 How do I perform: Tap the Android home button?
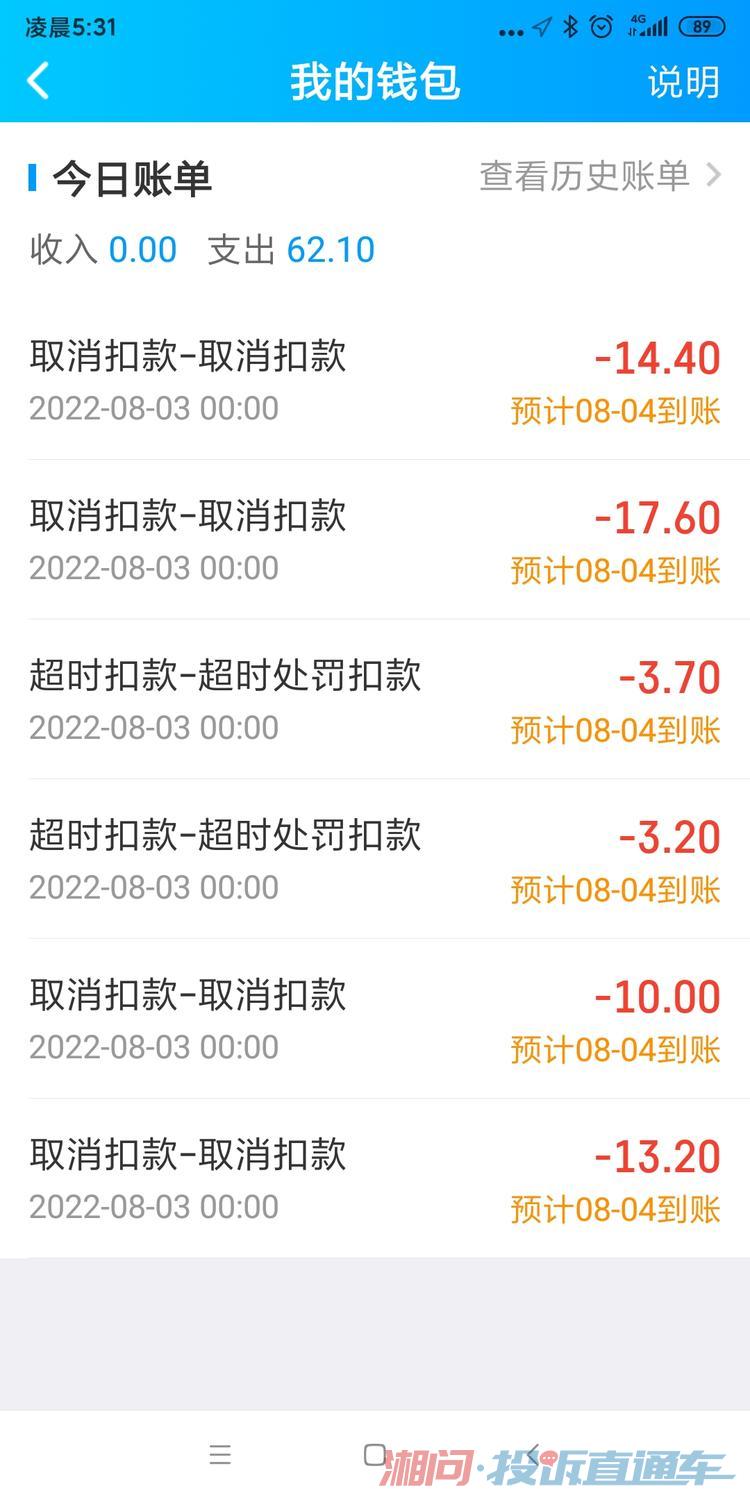(375, 1455)
